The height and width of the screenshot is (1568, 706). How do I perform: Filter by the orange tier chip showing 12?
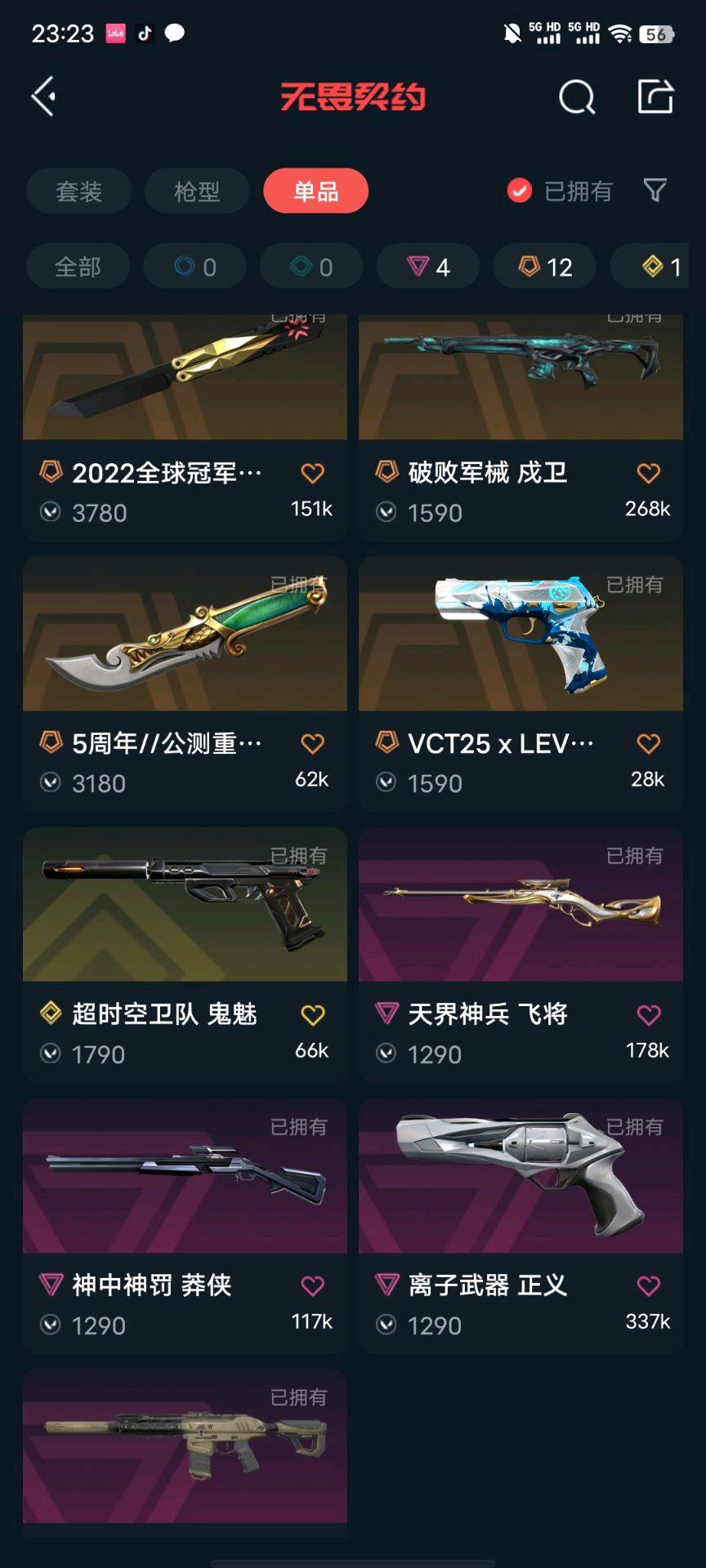click(x=544, y=266)
